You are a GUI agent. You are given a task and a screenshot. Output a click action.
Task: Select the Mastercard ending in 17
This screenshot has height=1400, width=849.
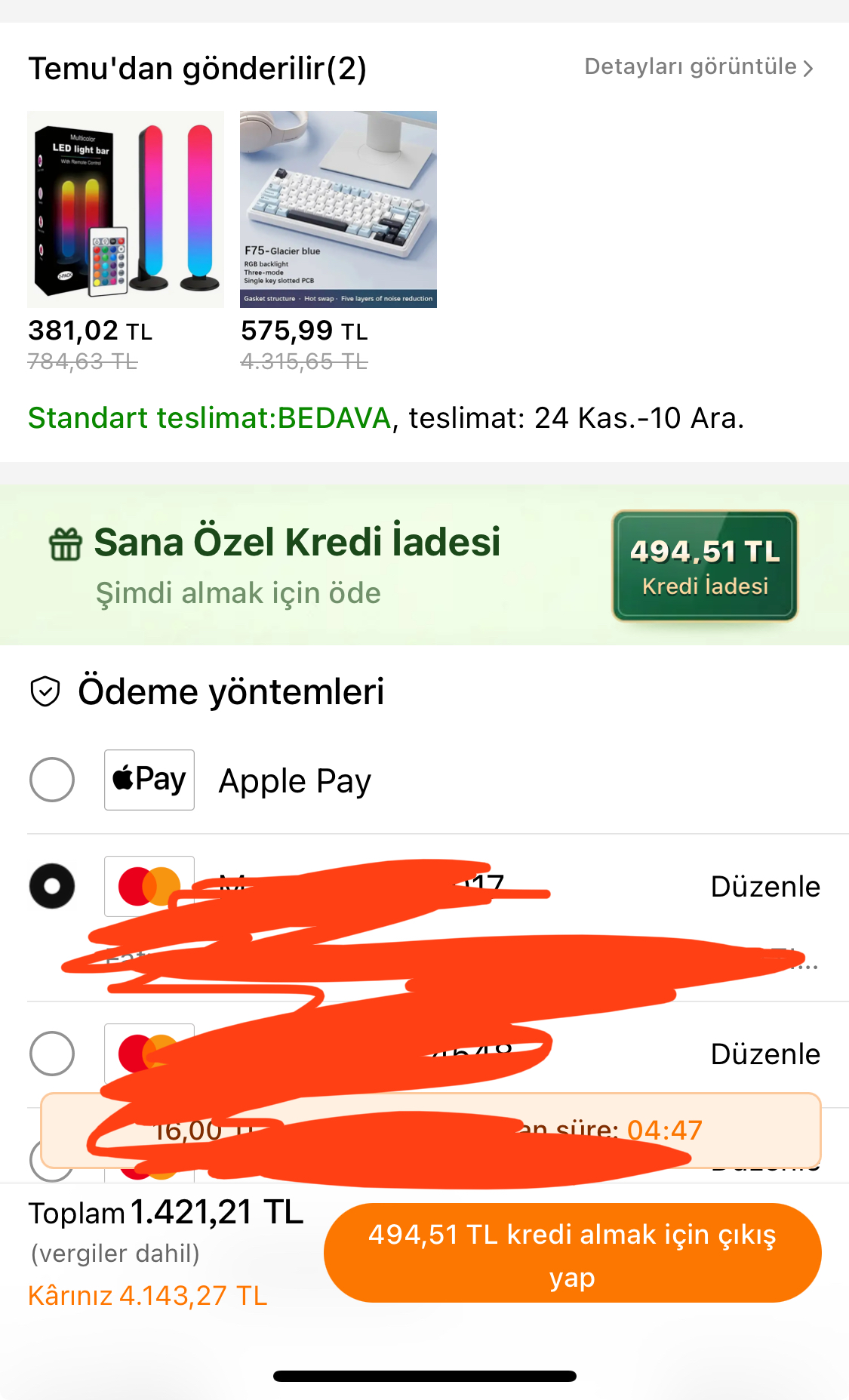point(52,886)
